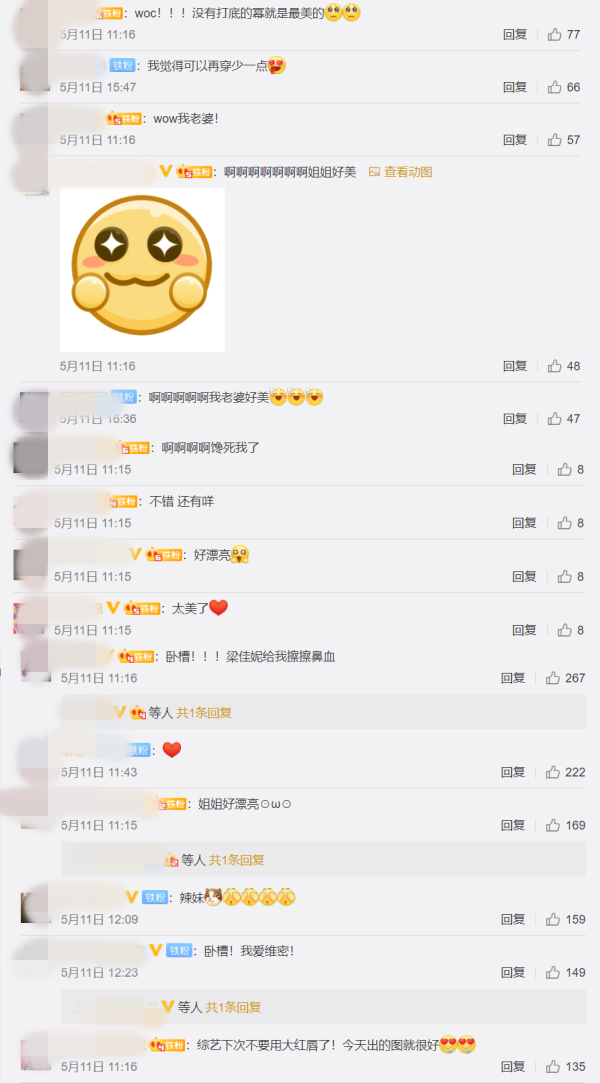The height and width of the screenshot is (1083, 600).
Task: Reply to the 不错 还有咩 comment
Action: click(x=524, y=523)
